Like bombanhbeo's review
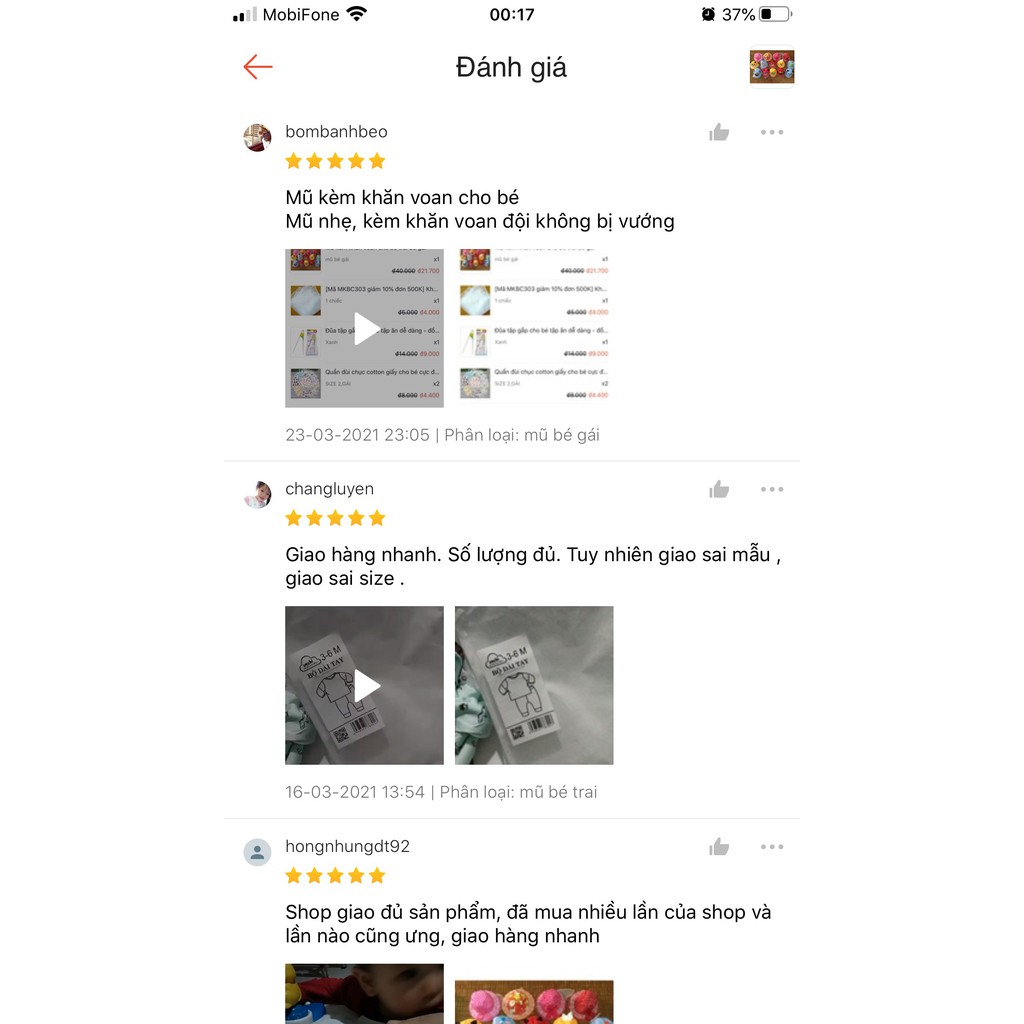Image resolution: width=1024 pixels, height=1024 pixels. tap(719, 132)
